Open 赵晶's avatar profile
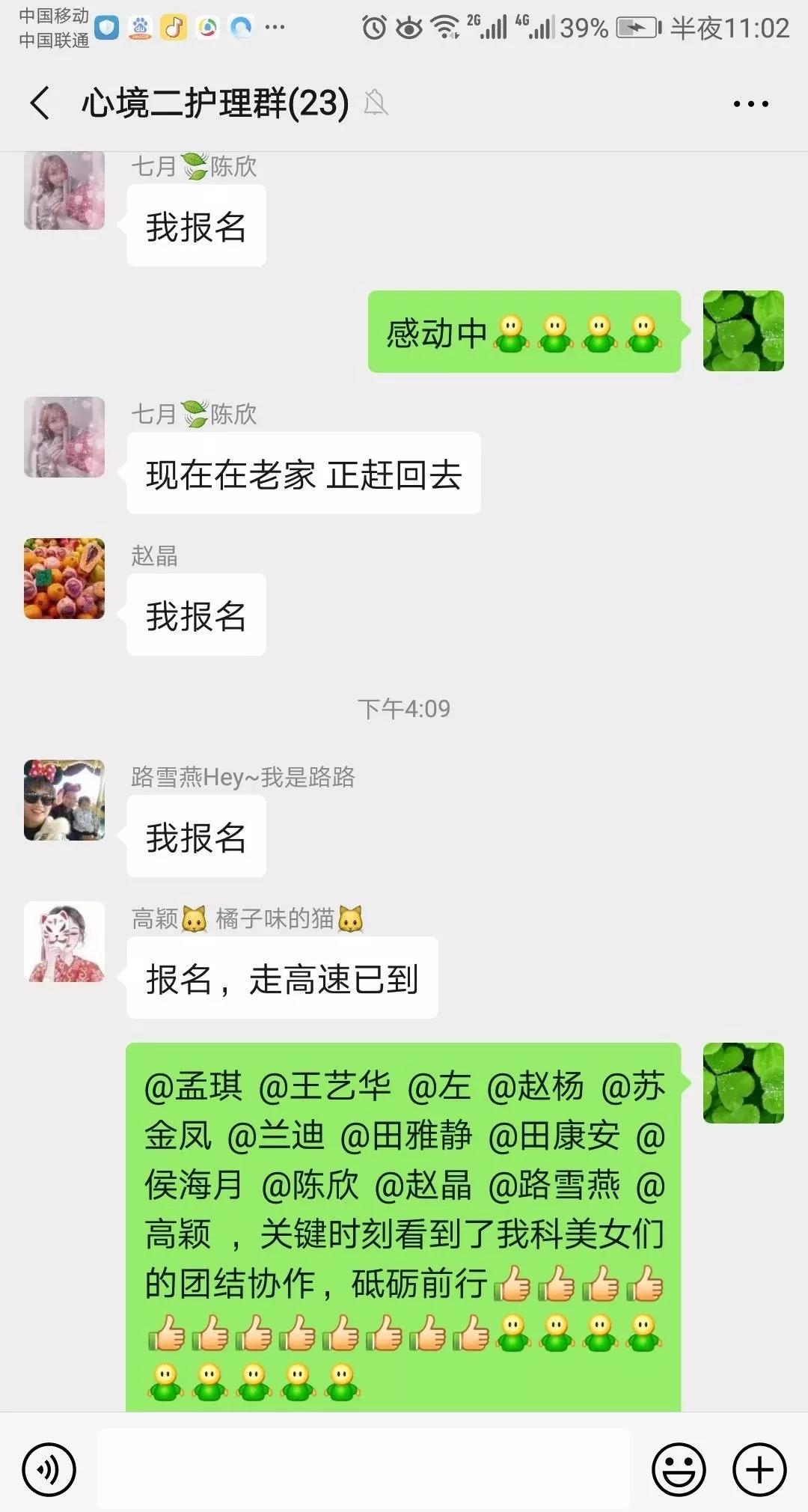Screen dimensions: 808x1512 tap(64, 579)
